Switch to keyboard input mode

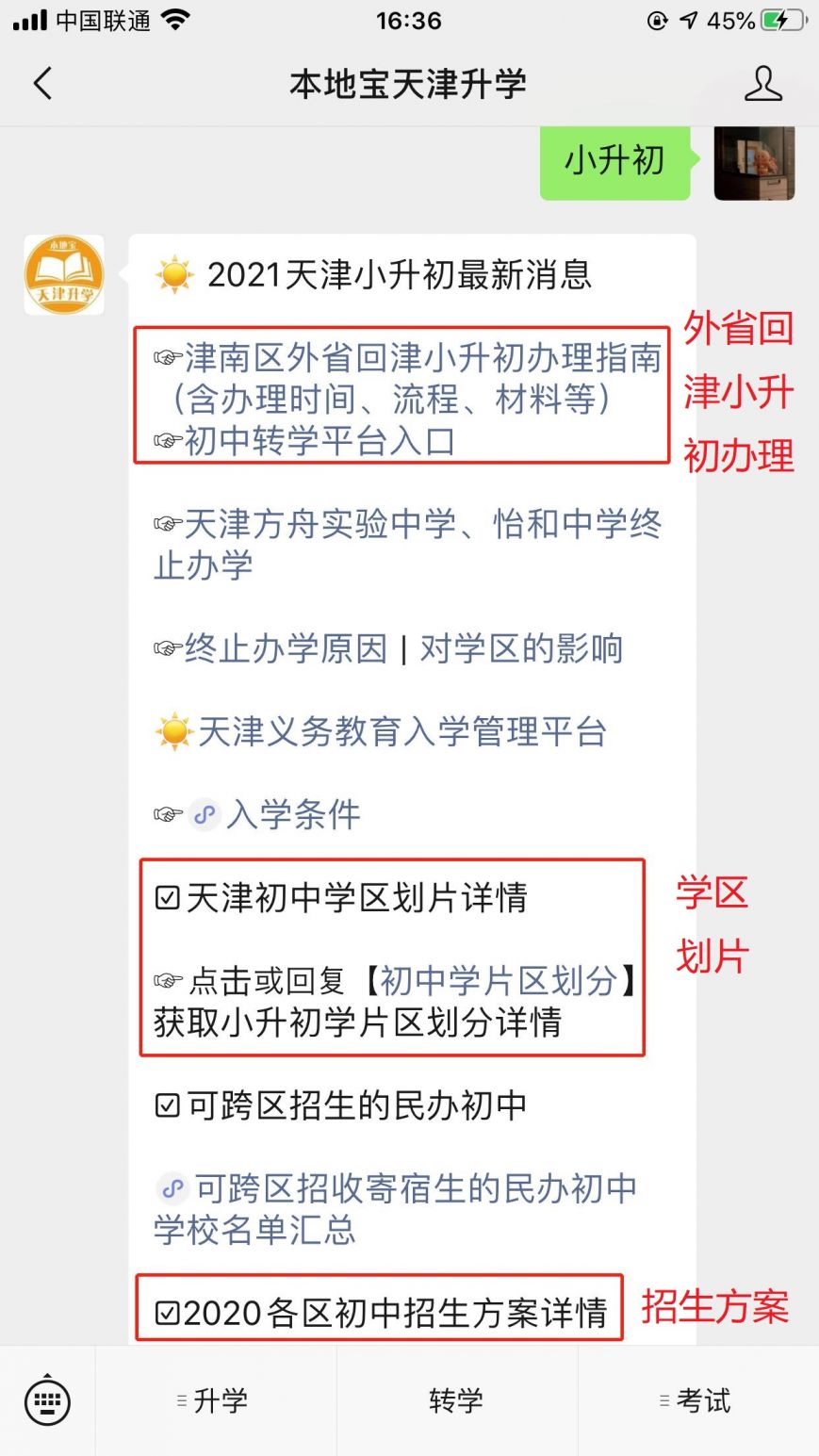(47, 1401)
